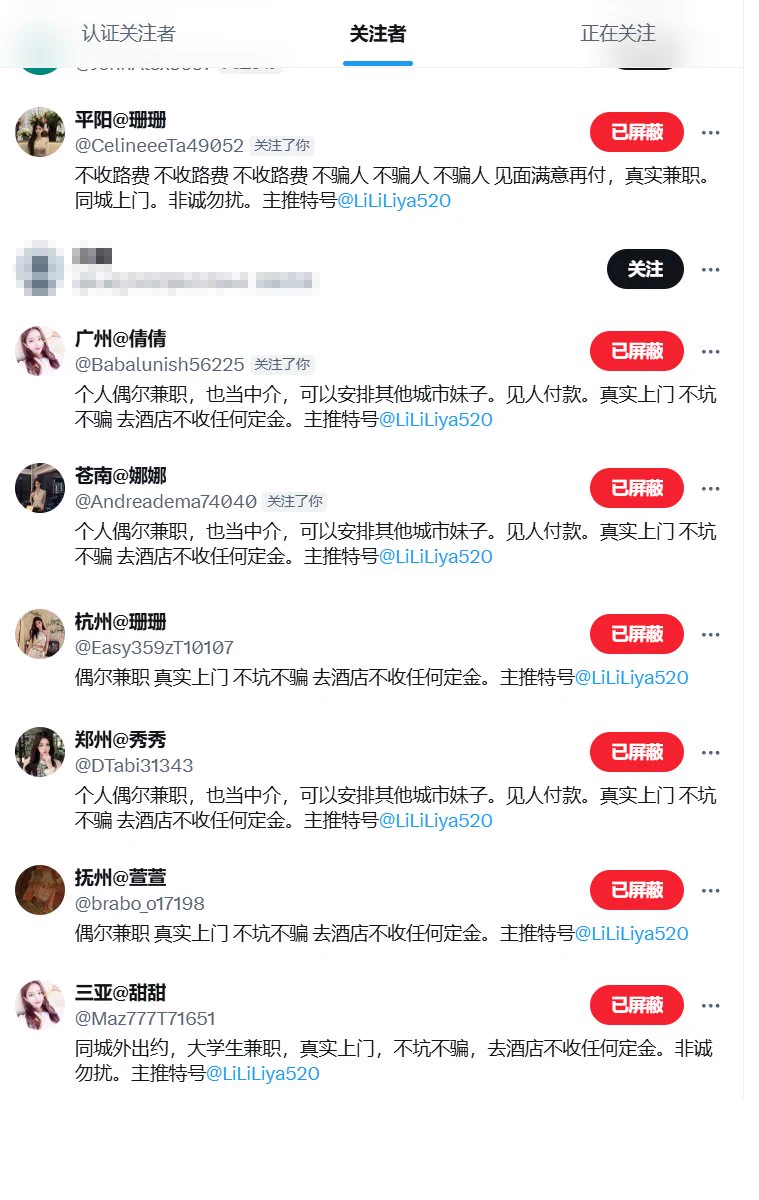Tap 已屏蔽 button for 郑州@秀秀
Viewport: 759px width, 1200px height.
pyautogui.click(x=637, y=752)
